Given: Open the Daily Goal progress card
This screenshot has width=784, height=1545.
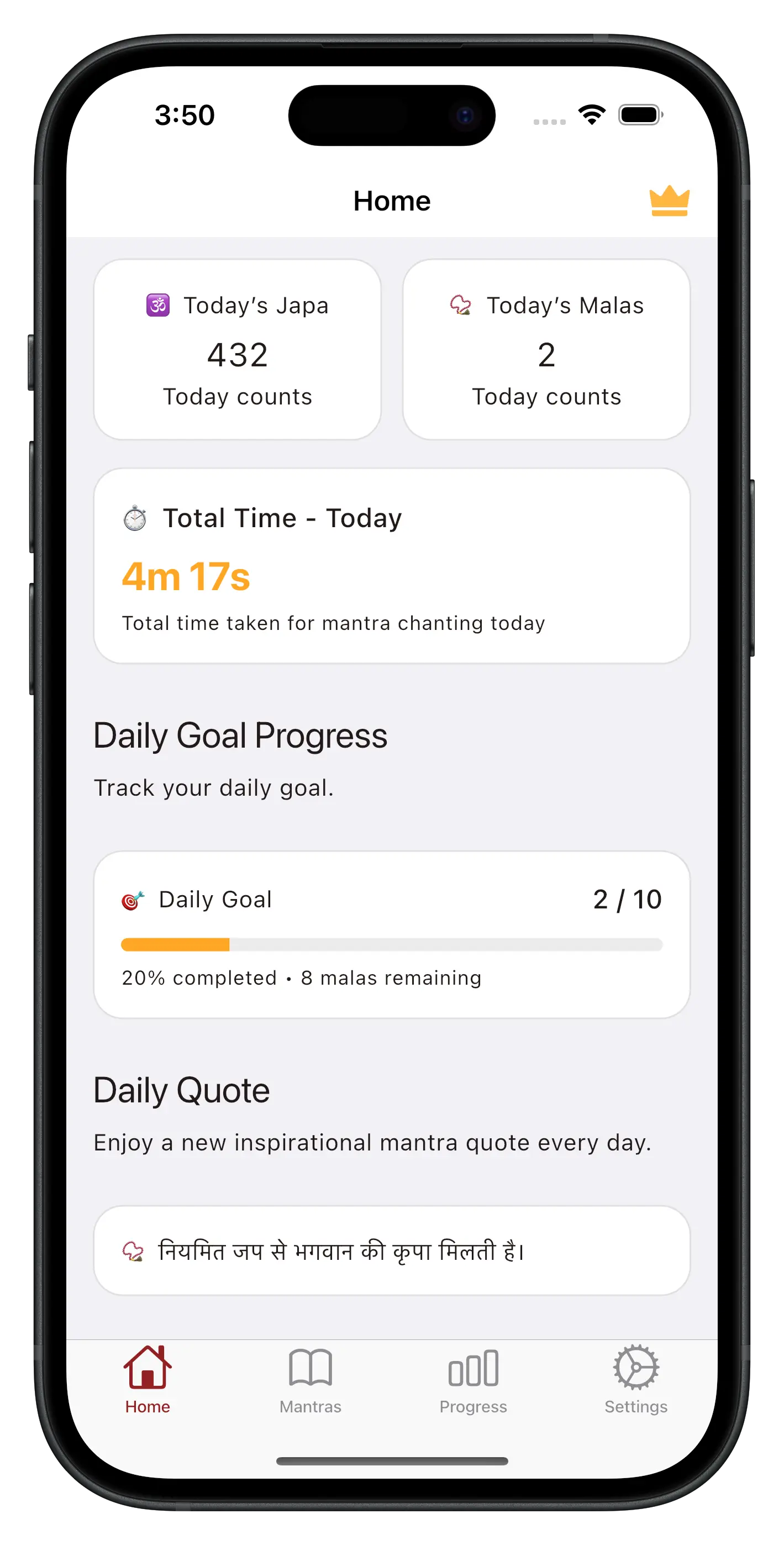Looking at the screenshot, I should coord(392,934).
